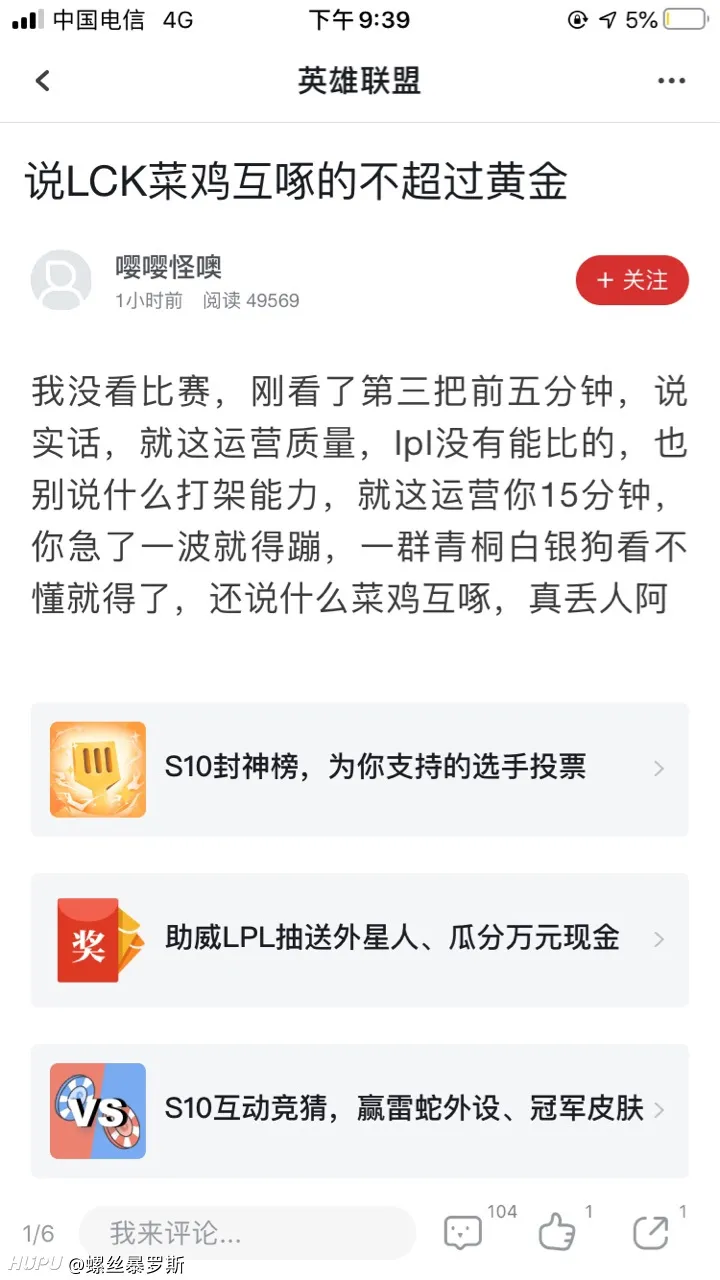720x1280 pixels.
Task: Open the S10互动竞猜 guessing card
Action: click(359, 1110)
